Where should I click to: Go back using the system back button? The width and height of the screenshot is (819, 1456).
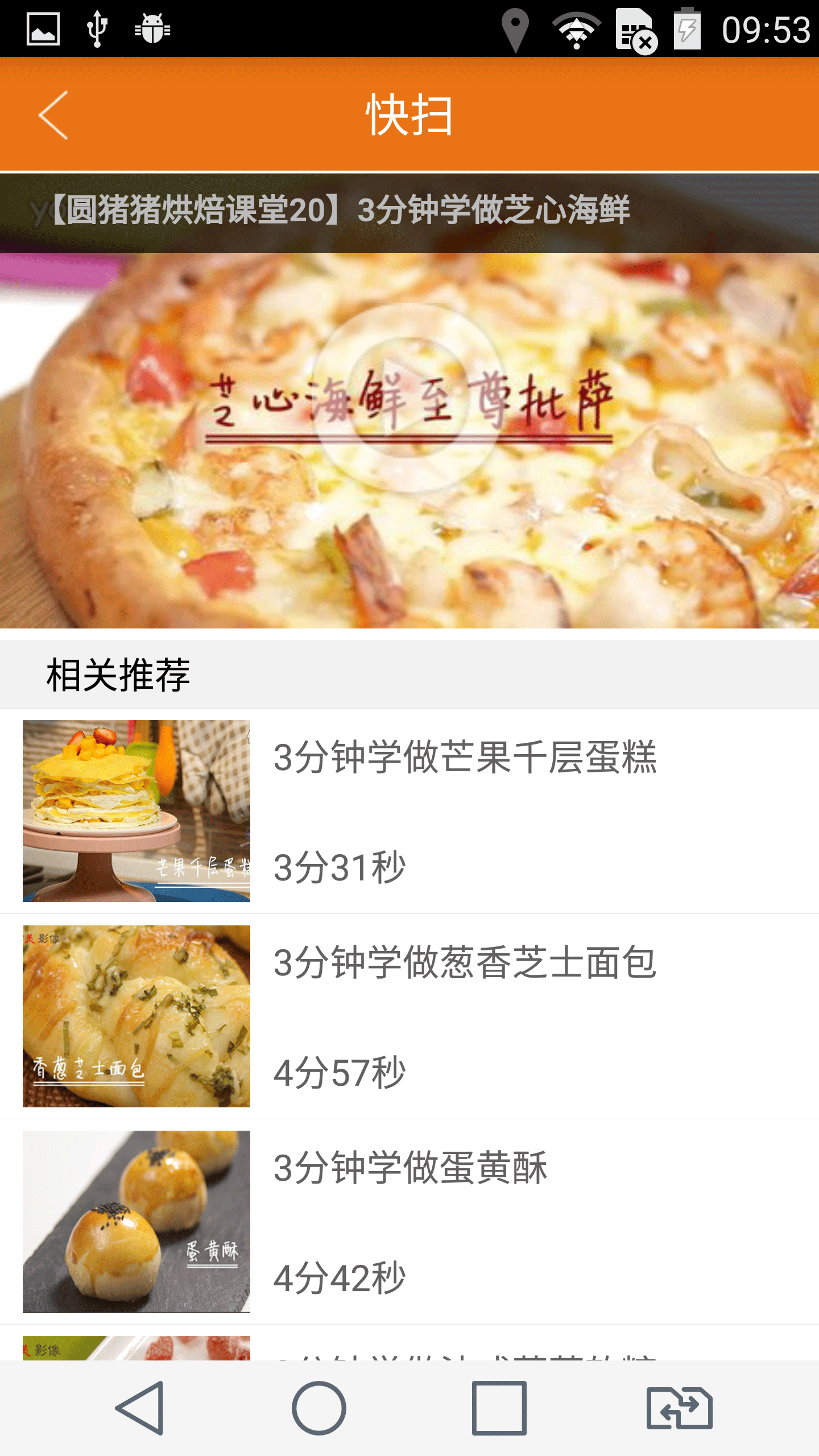(x=140, y=1408)
